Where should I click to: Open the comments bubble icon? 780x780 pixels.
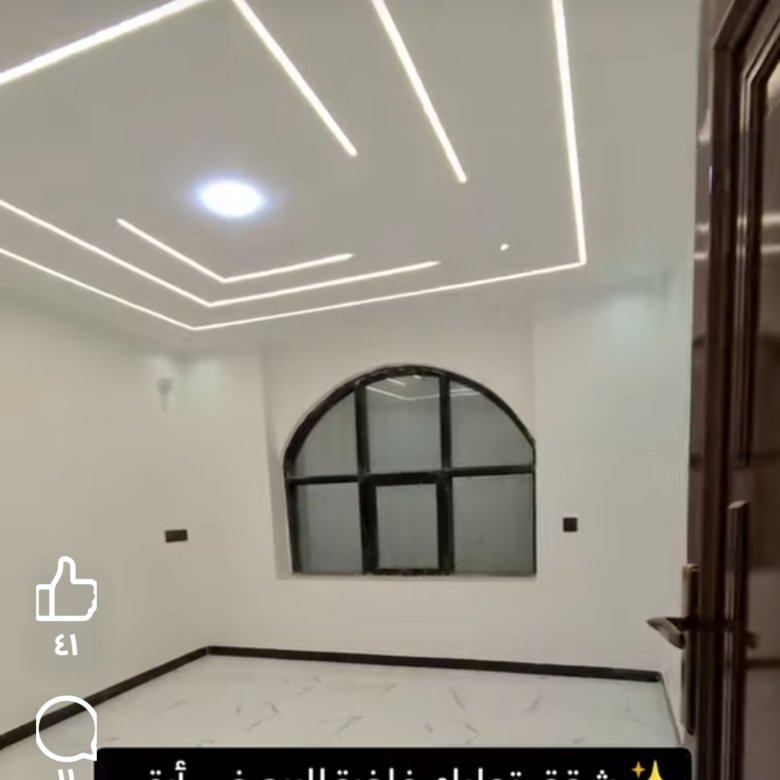[x=66, y=730]
